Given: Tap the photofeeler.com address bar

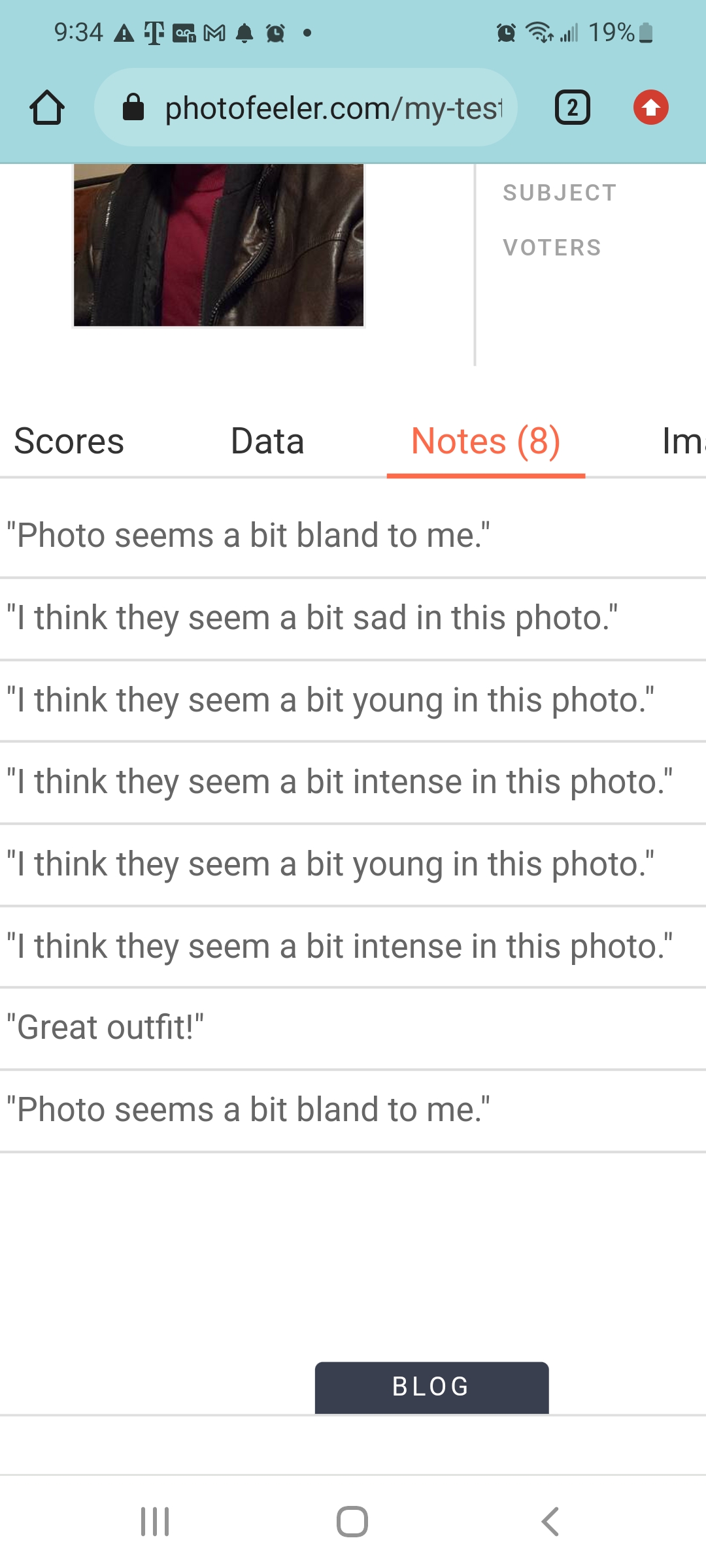Looking at the screenshot, I should point(306,108).
